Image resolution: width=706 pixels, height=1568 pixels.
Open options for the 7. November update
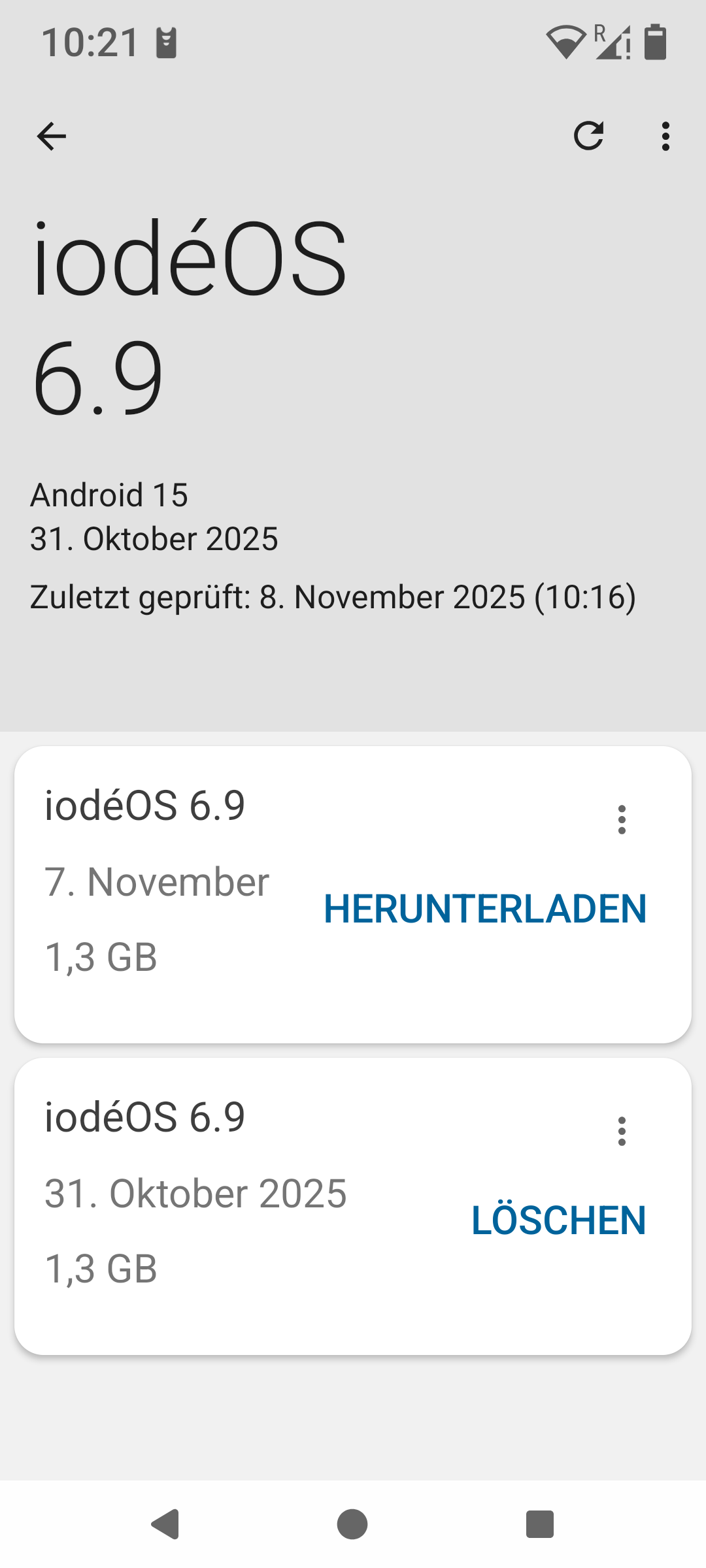tap(622, 819)
